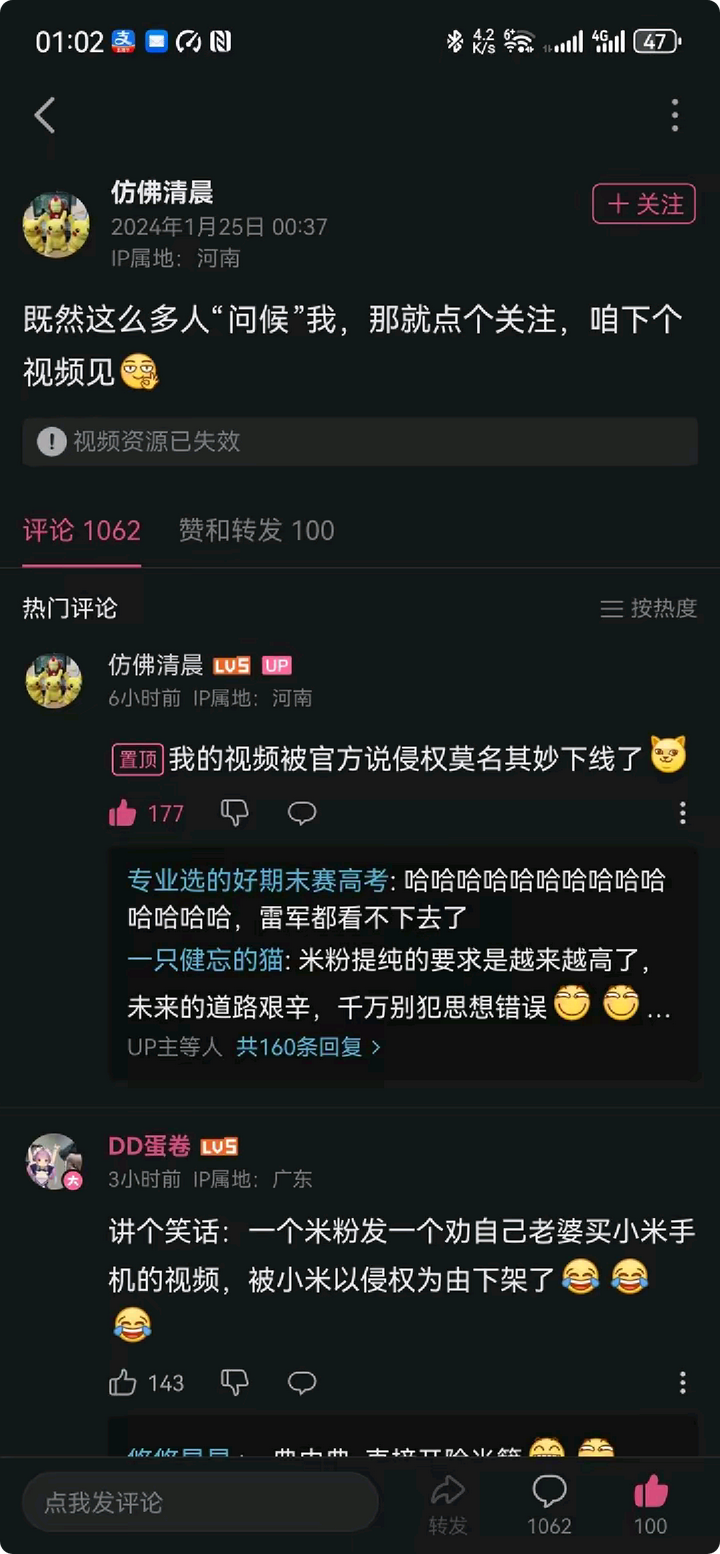
Task: View all replies via 共160条回复
Action: point(309,1047)
